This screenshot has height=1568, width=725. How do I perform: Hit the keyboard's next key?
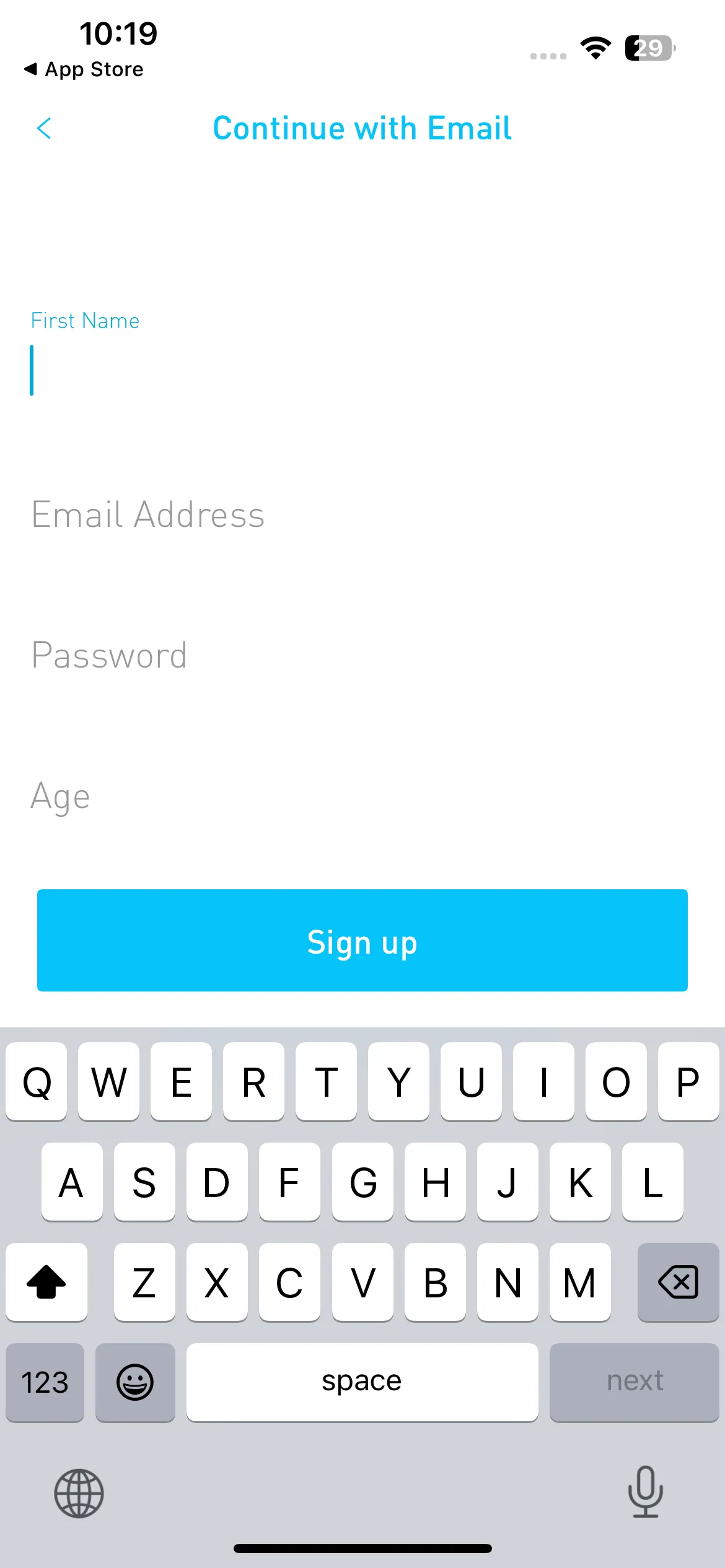pos(635,1382)
